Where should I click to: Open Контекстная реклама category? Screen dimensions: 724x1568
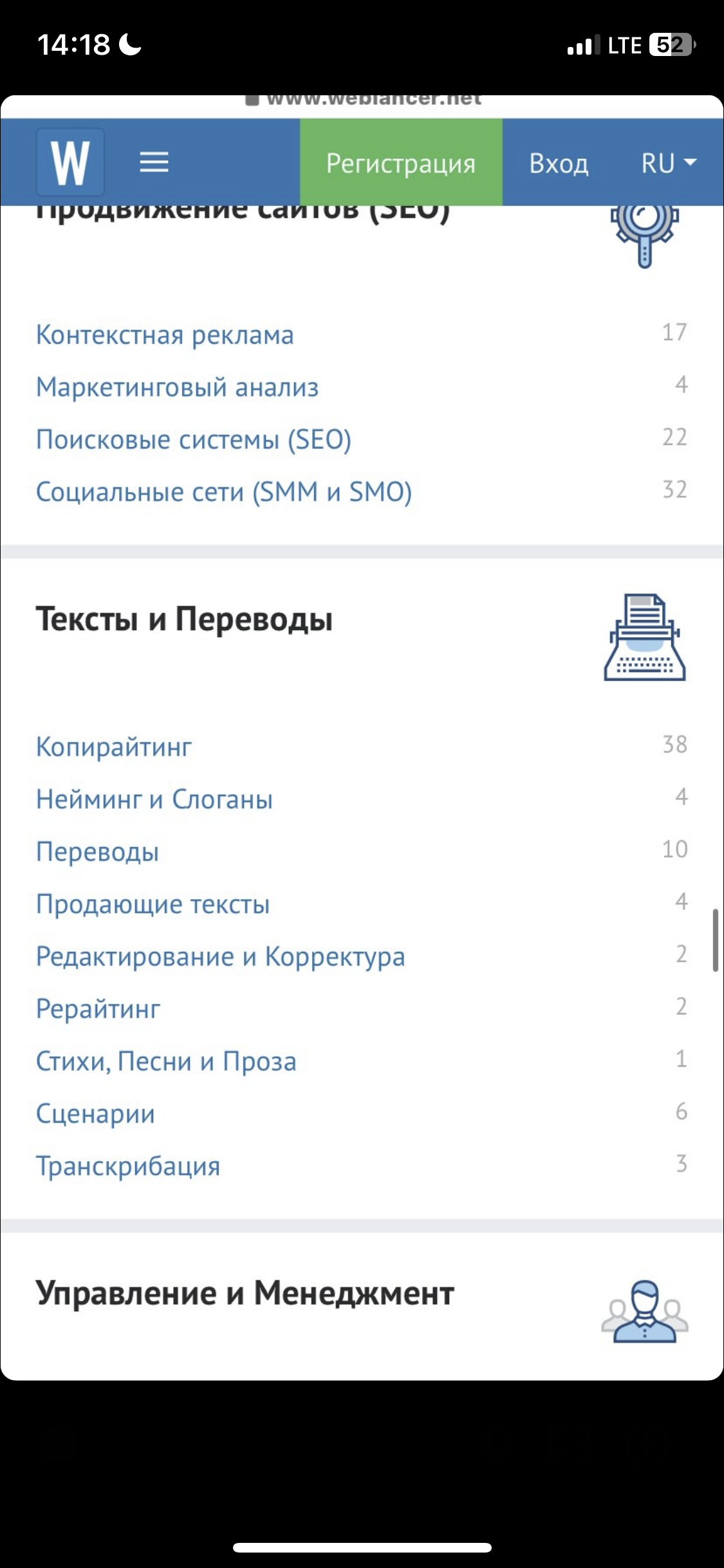pyautogui.click(x=165, y=335)
